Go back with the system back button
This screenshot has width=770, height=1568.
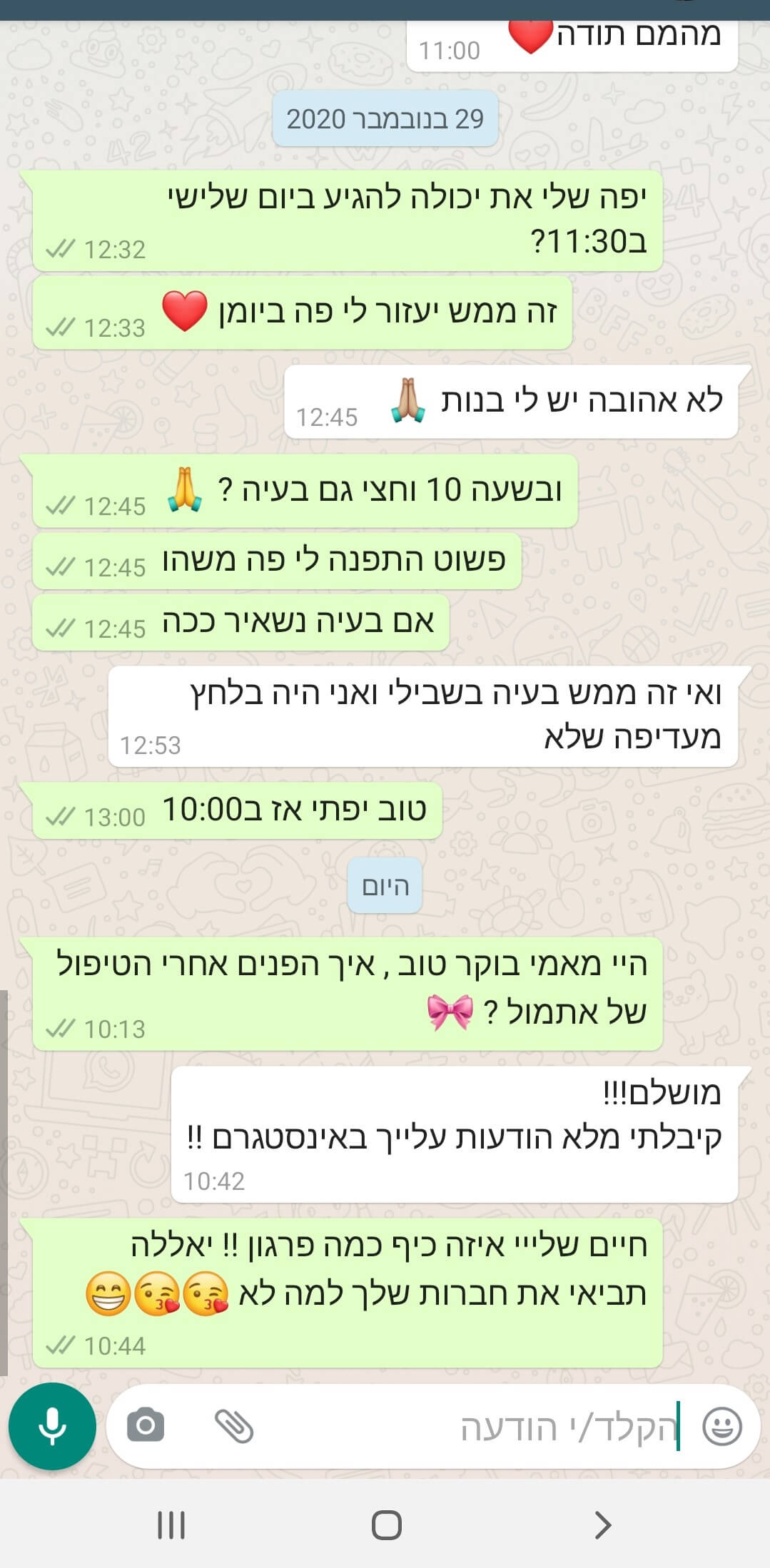point(603,1525)
